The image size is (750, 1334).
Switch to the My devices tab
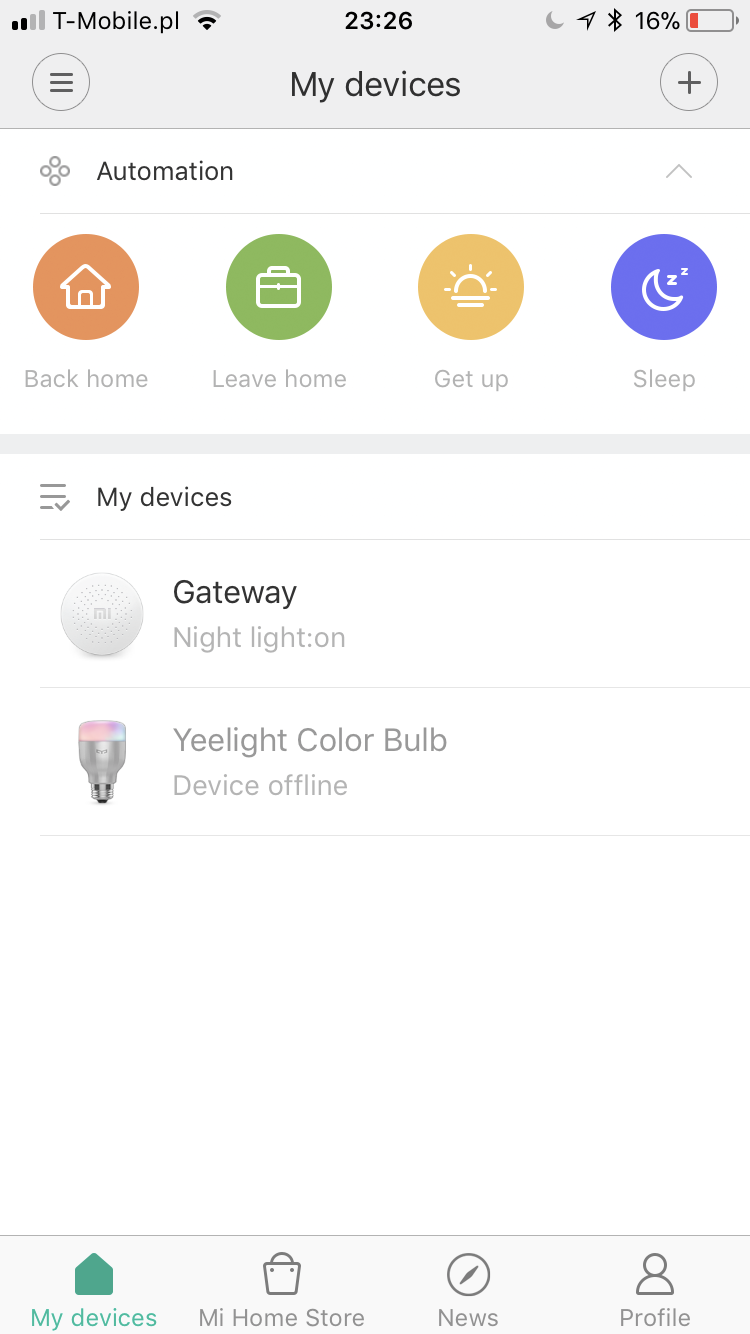(x=94, y=1289)
